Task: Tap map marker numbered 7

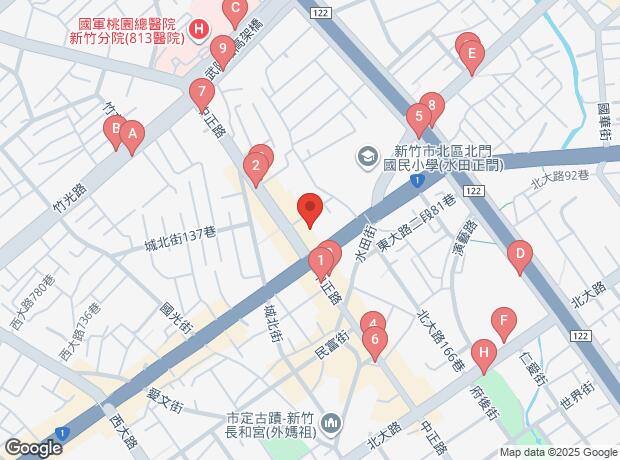Action: point(202,95)
